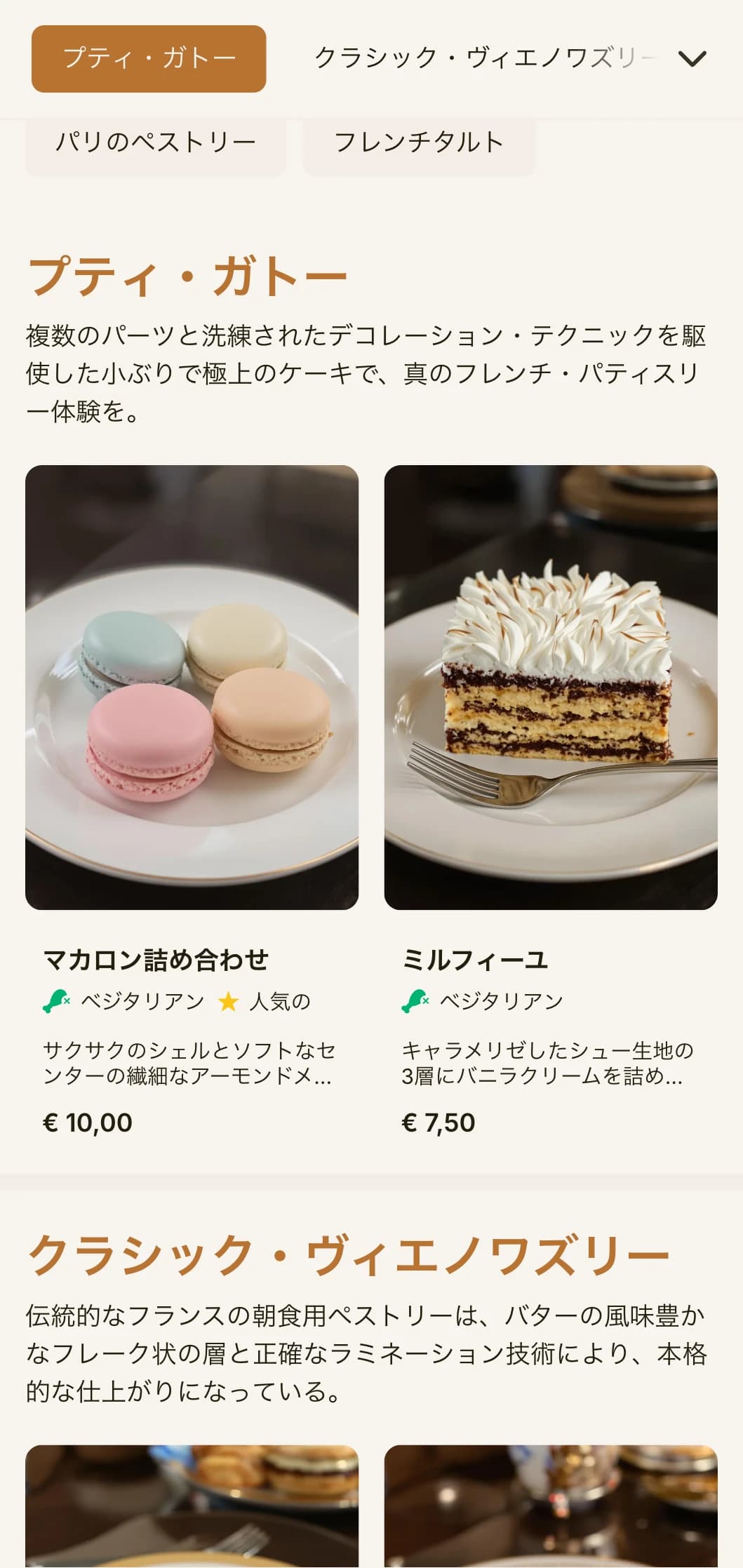The height and width of the screenshot is (1568, 743).
Task: Select the プティ・ガトー category tab
Action: coord(149,59)
